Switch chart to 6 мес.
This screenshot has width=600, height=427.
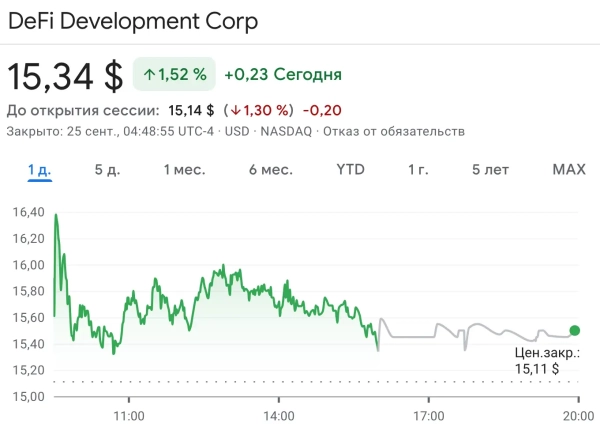click(270, 169)
